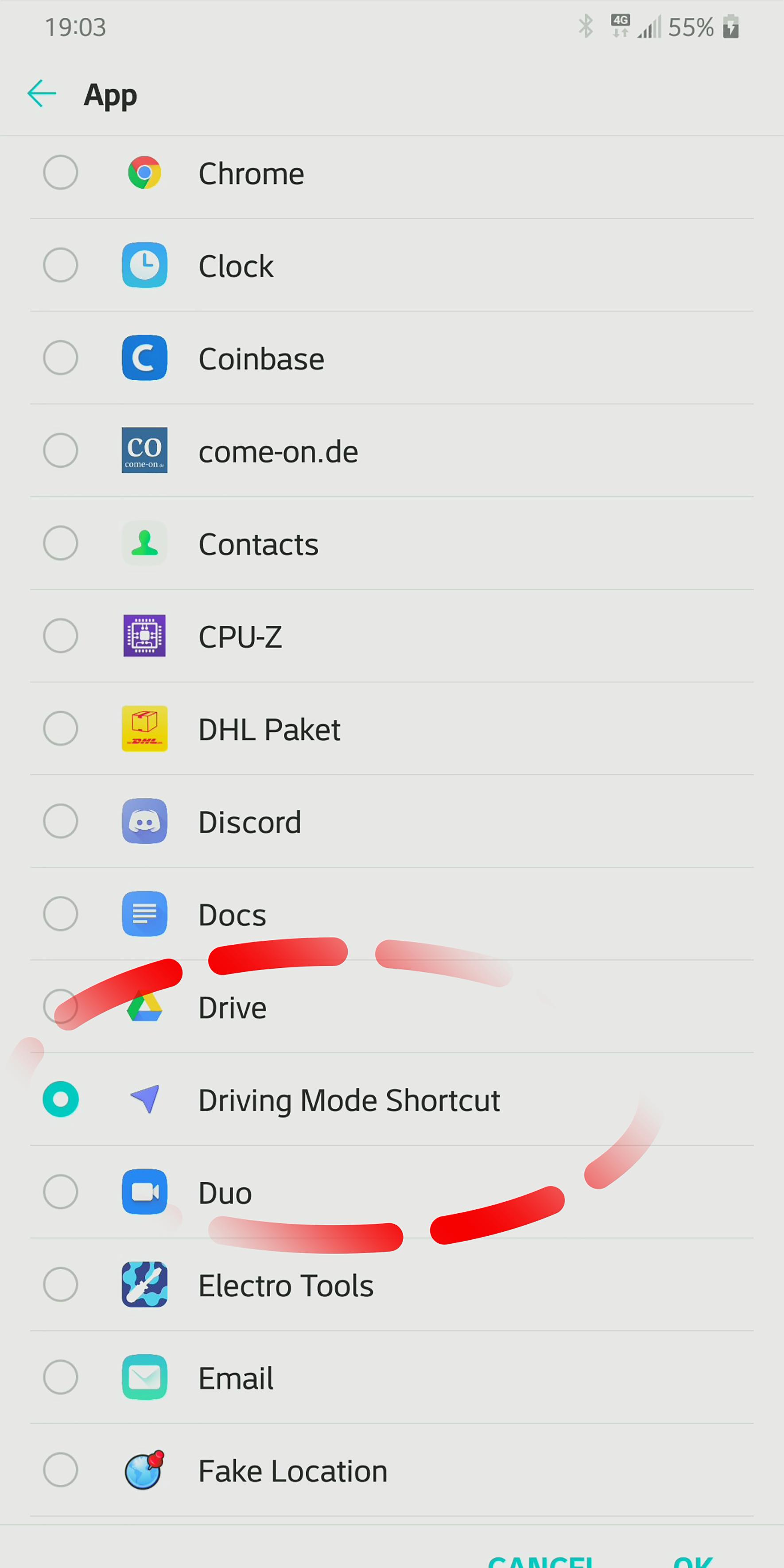Tap the Discord app icon
784x1568 pixels.
click(x=144, y=821)
